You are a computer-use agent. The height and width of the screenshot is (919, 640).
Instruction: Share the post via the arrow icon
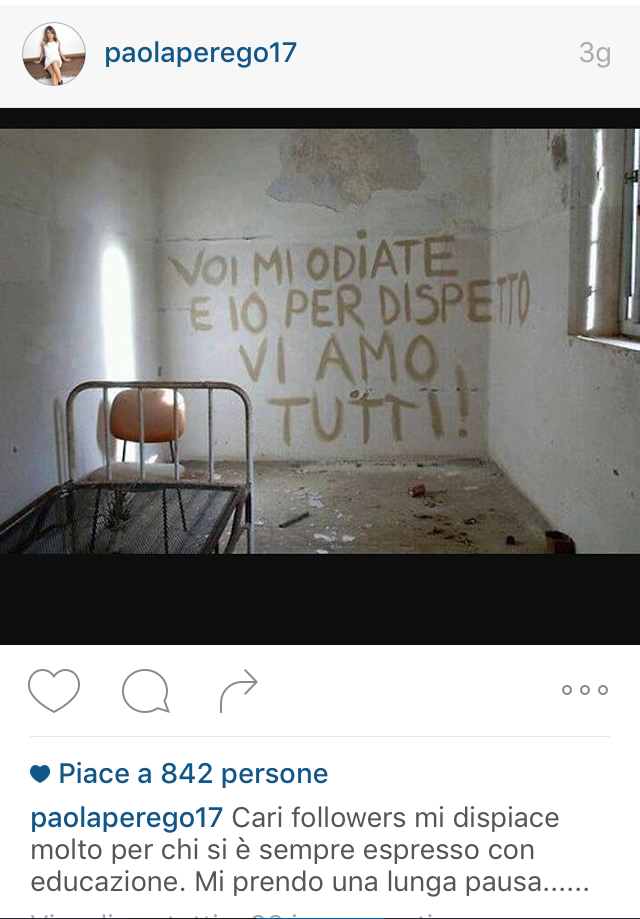[x=238, y=690]
